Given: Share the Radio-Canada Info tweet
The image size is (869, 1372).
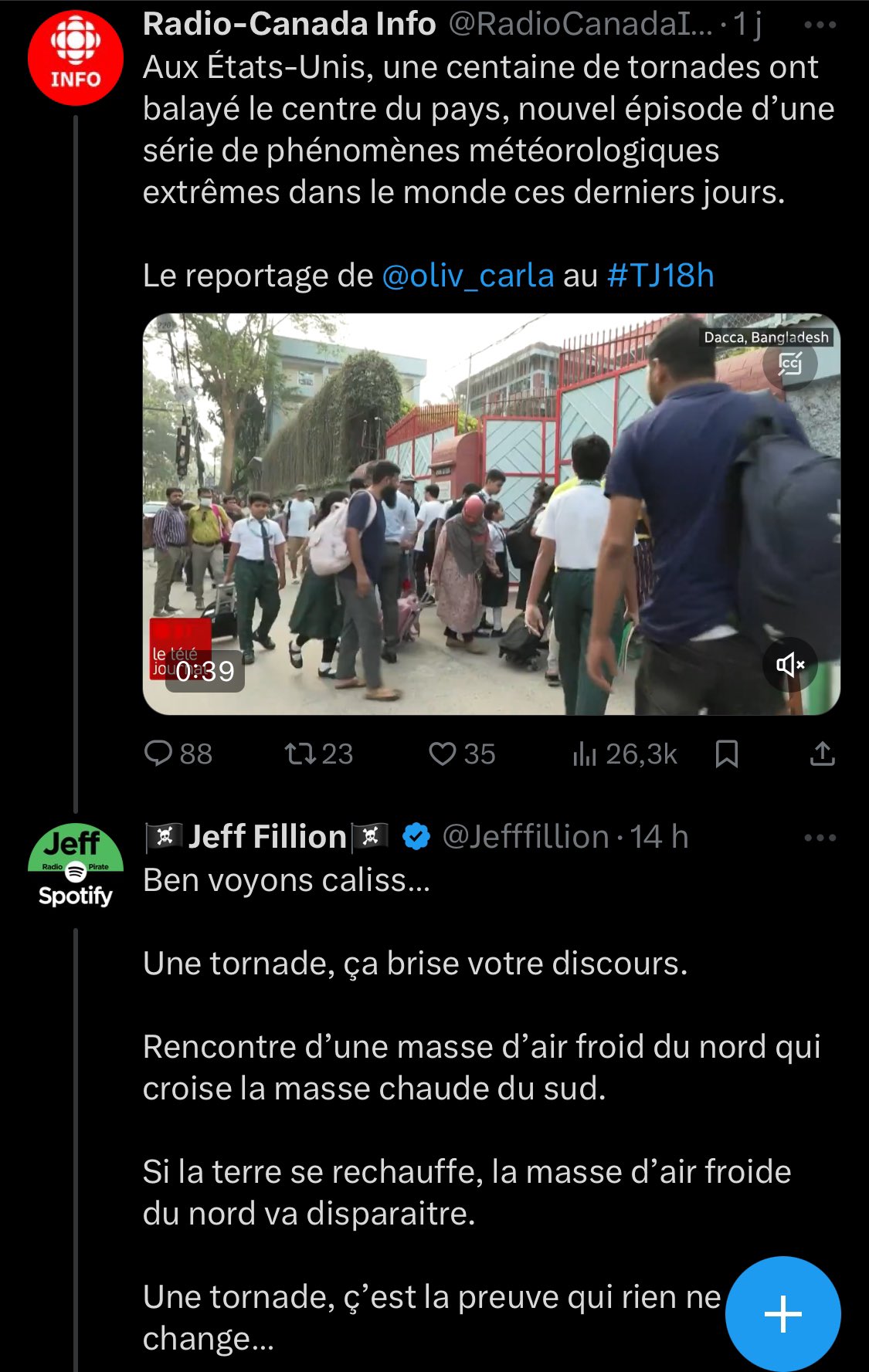Looking at the screenshot, I should pos(823,754).
